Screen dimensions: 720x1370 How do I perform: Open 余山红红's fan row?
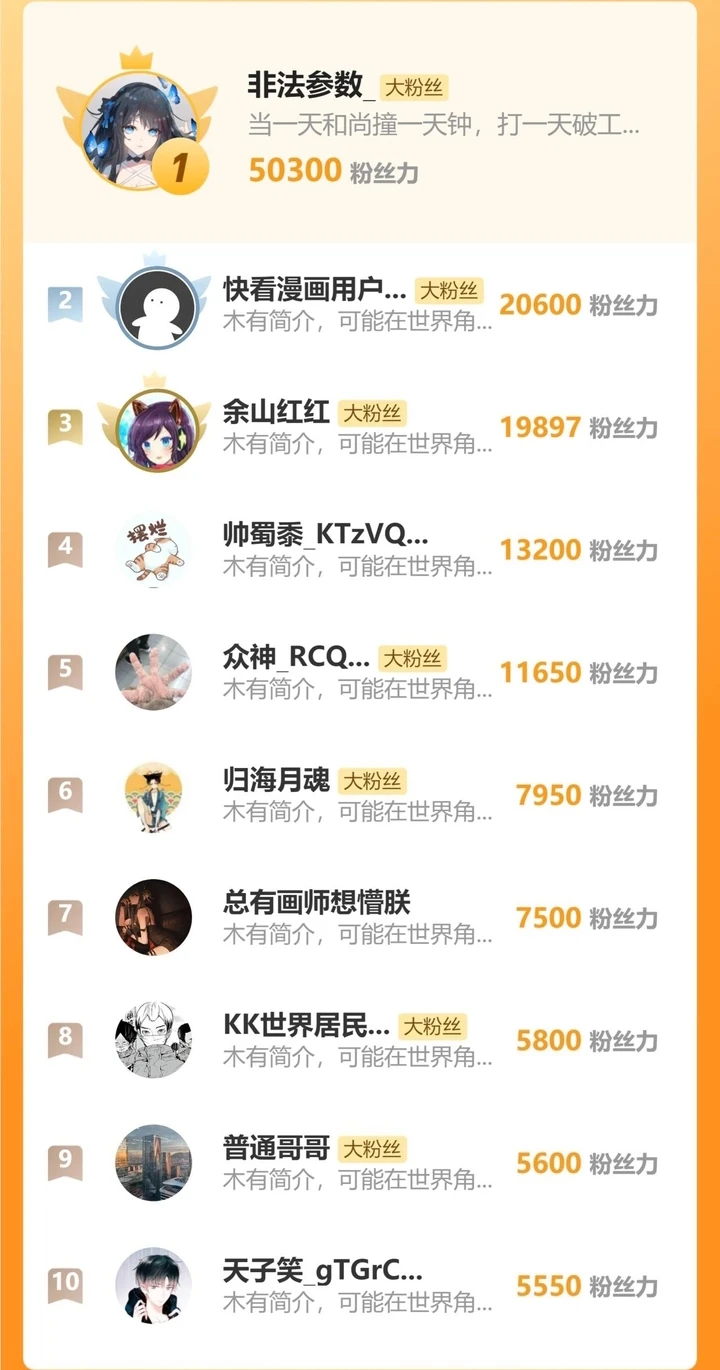pyautogui.click(x=277, y=413)
